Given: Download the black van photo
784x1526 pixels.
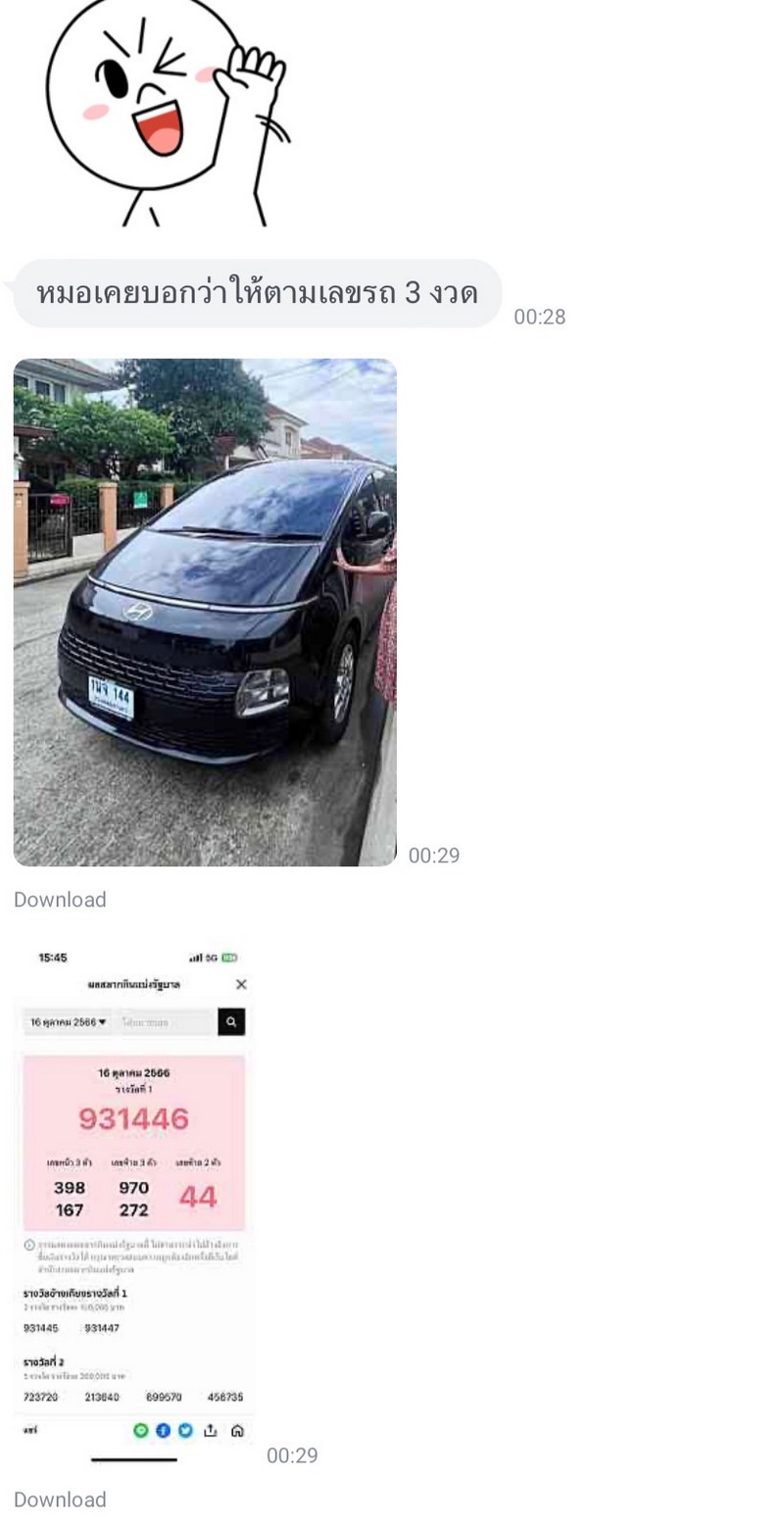Looking at the screenshot, I should (60, 900).
